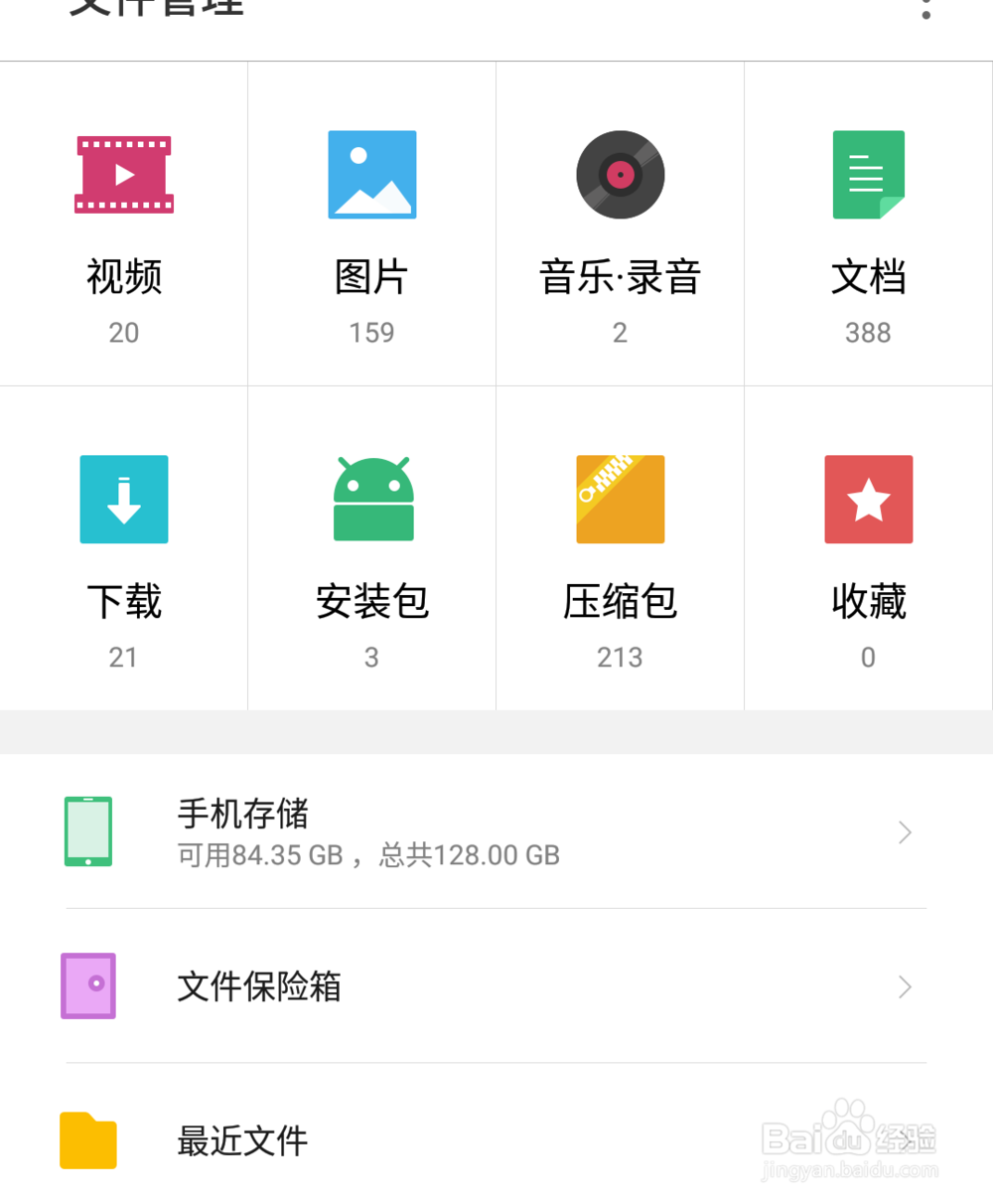Expand 手机存储 with its chevron arrow
Screen dimensions: 993x1204
[904, 832]
